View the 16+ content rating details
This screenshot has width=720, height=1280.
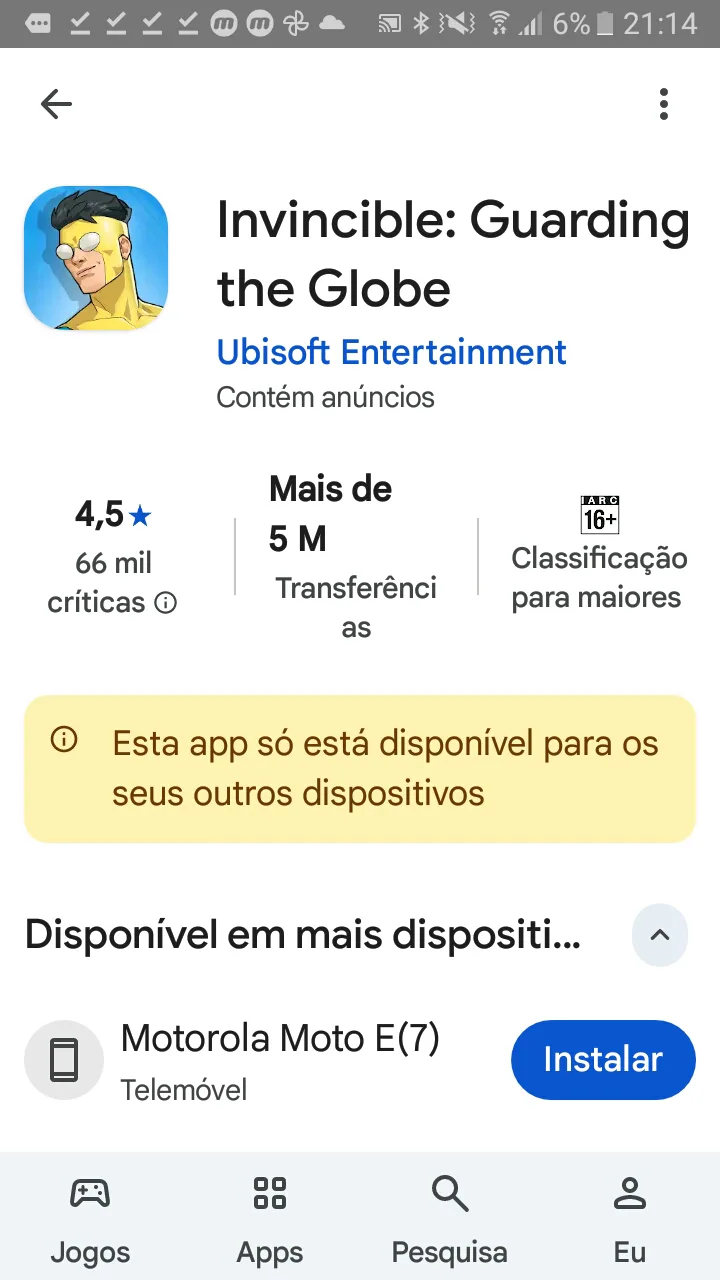point(599,516)
